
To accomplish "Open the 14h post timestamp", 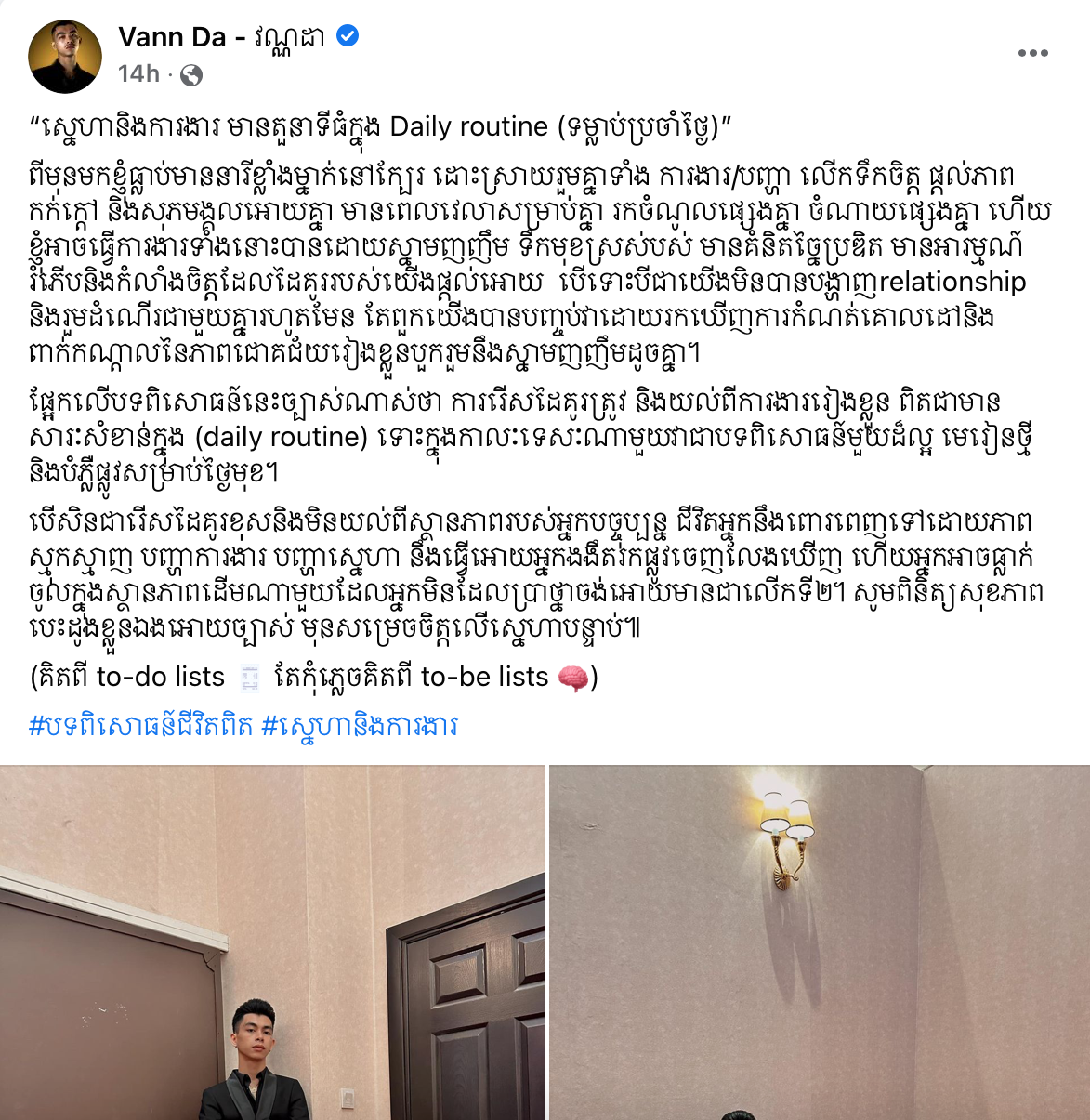I will (138, 74).
